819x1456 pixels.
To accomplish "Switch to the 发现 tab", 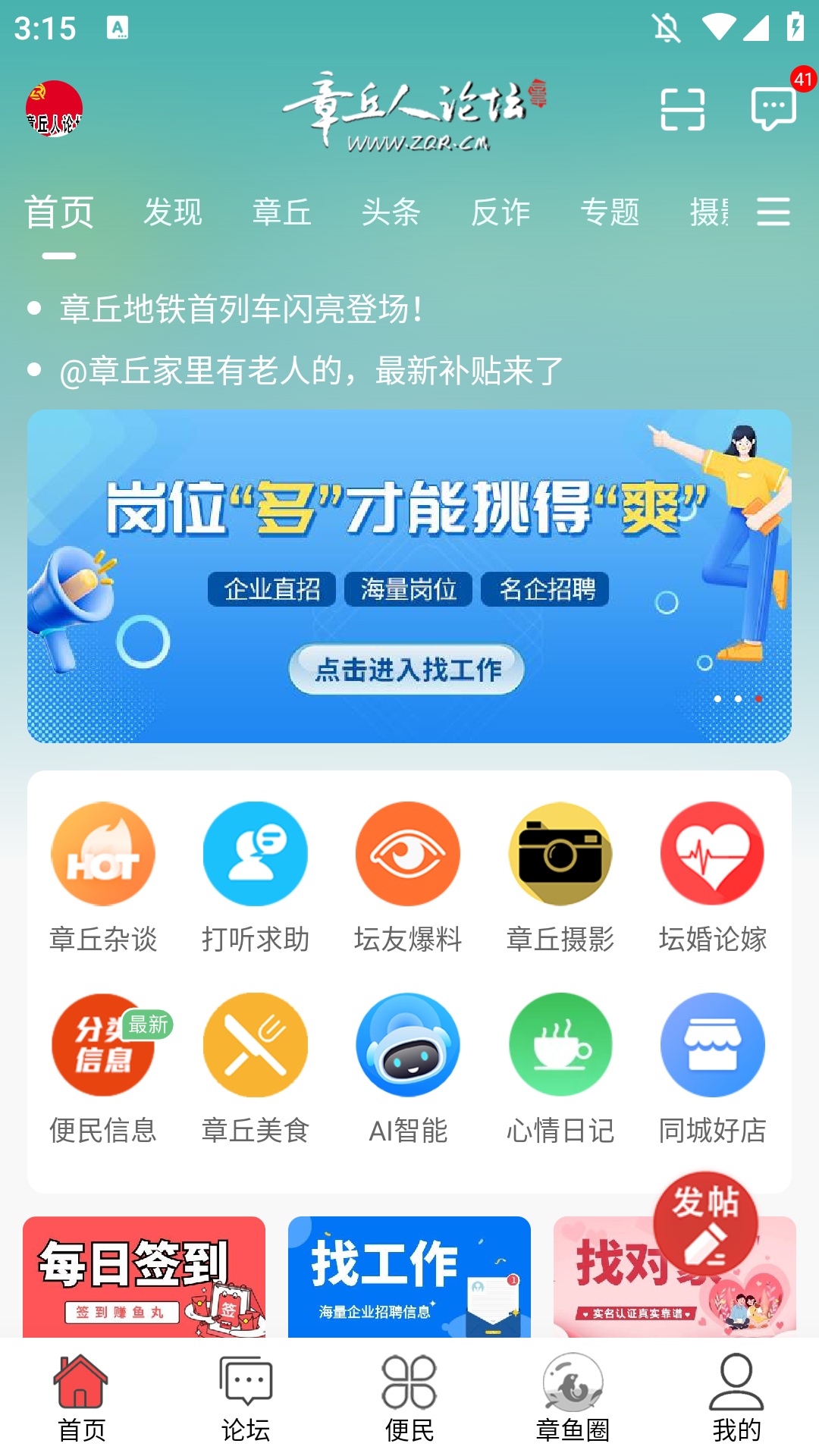I will click(173, 212).
